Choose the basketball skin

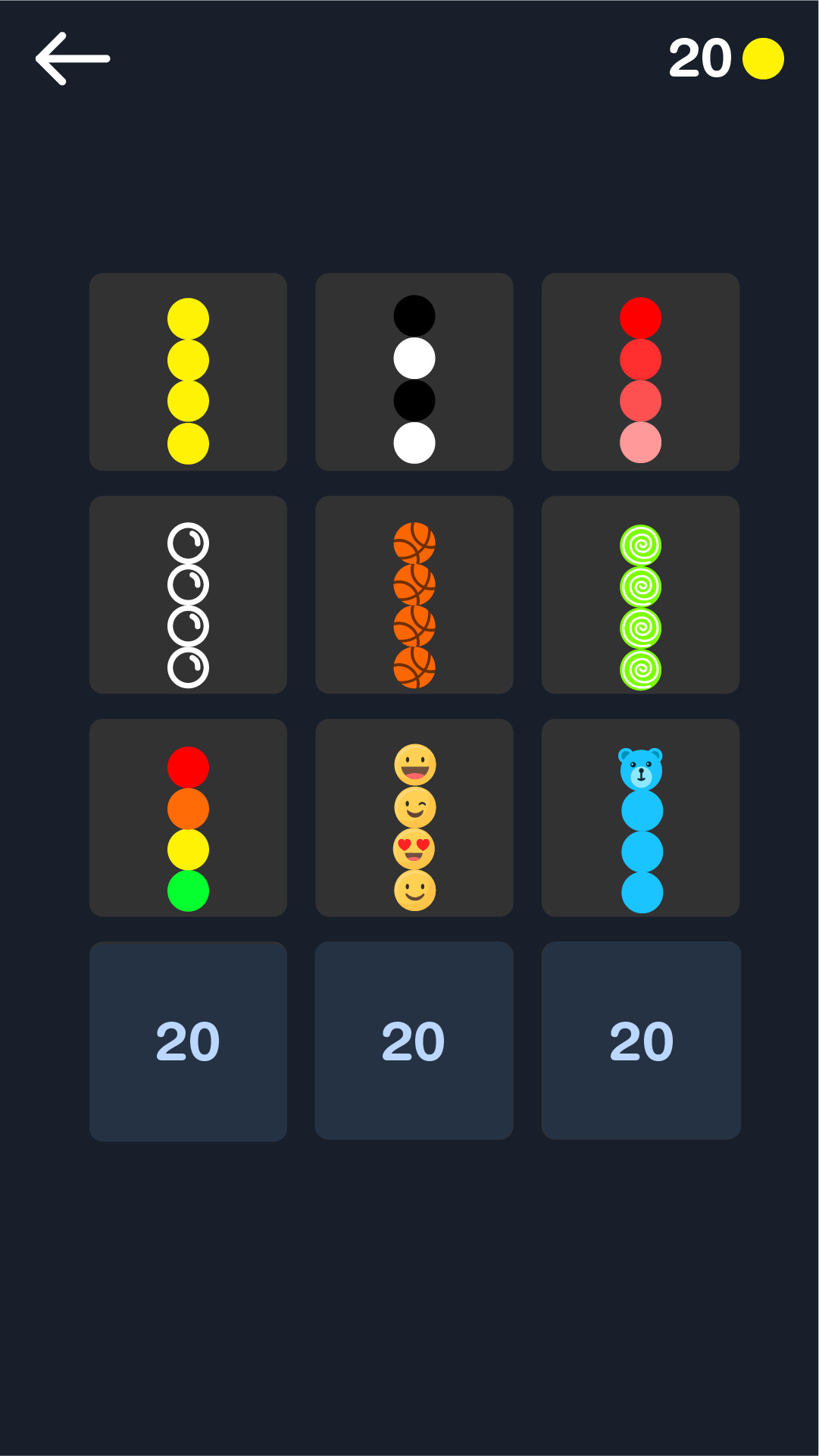tap(414, 595)
